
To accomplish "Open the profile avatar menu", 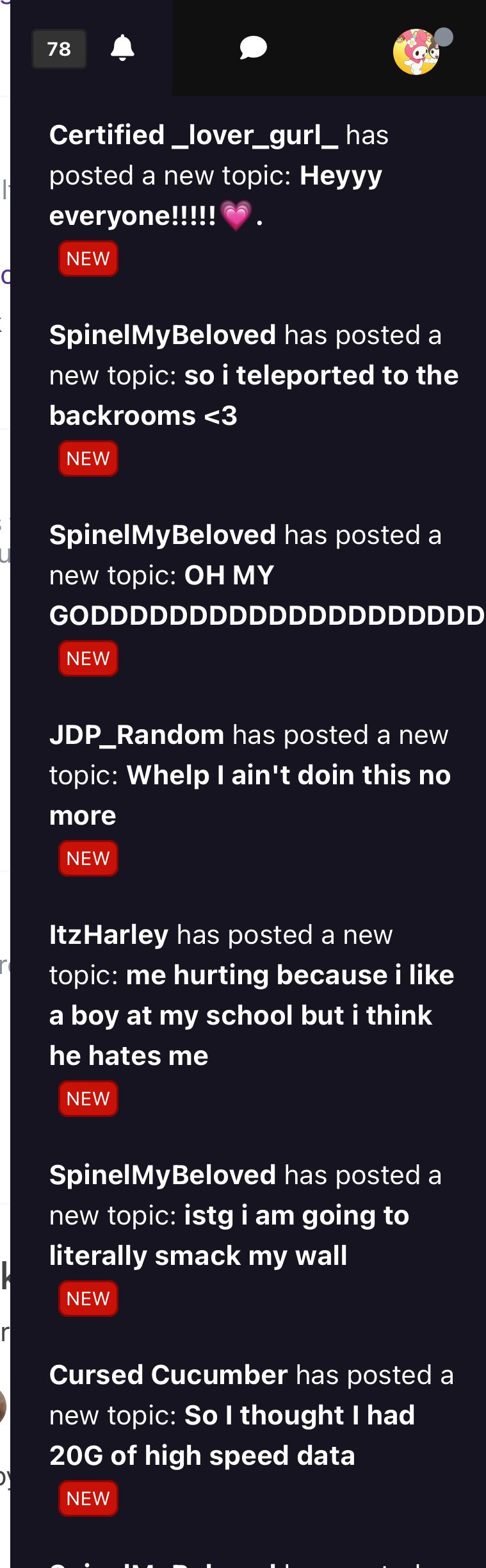I will point(417,51).
